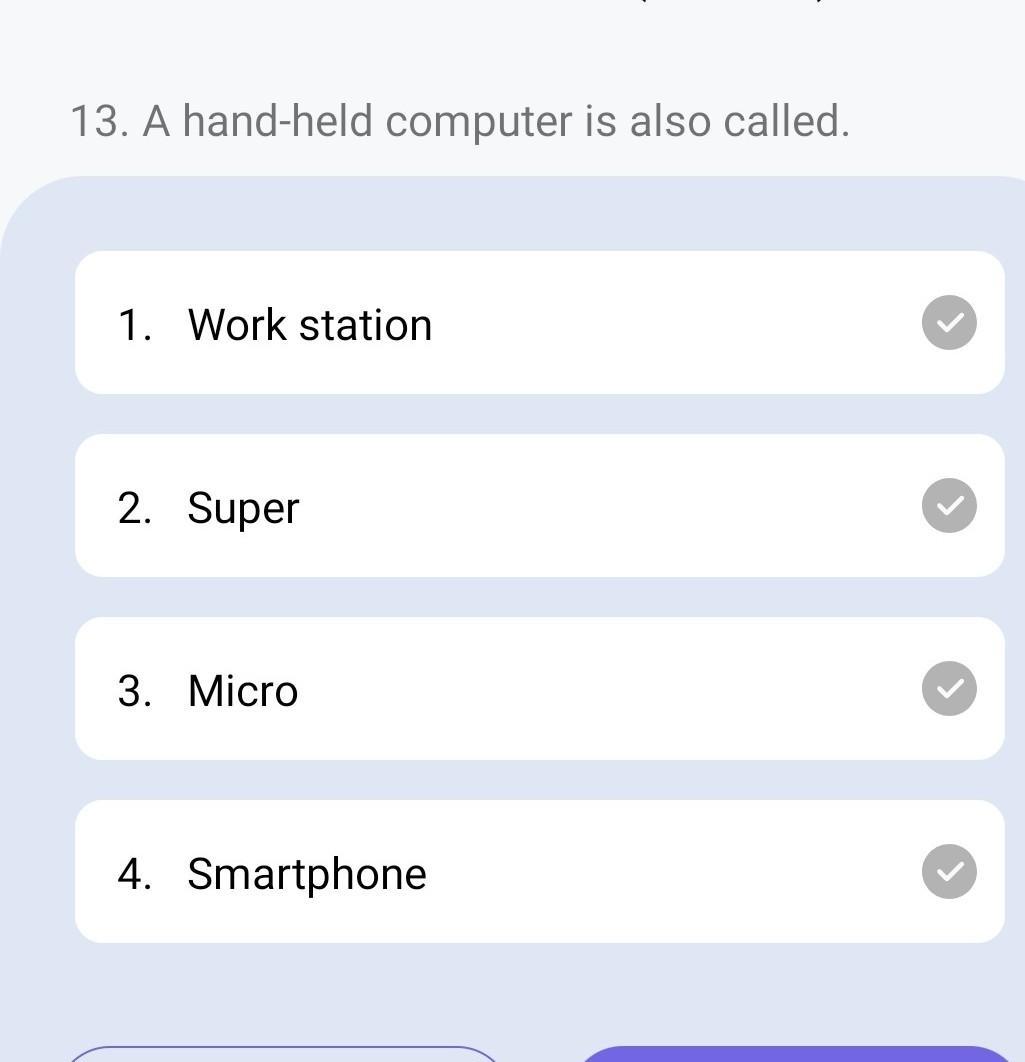Select the answer Work station
This screenshot has width=1025, height=1062.
pos(539,323)
